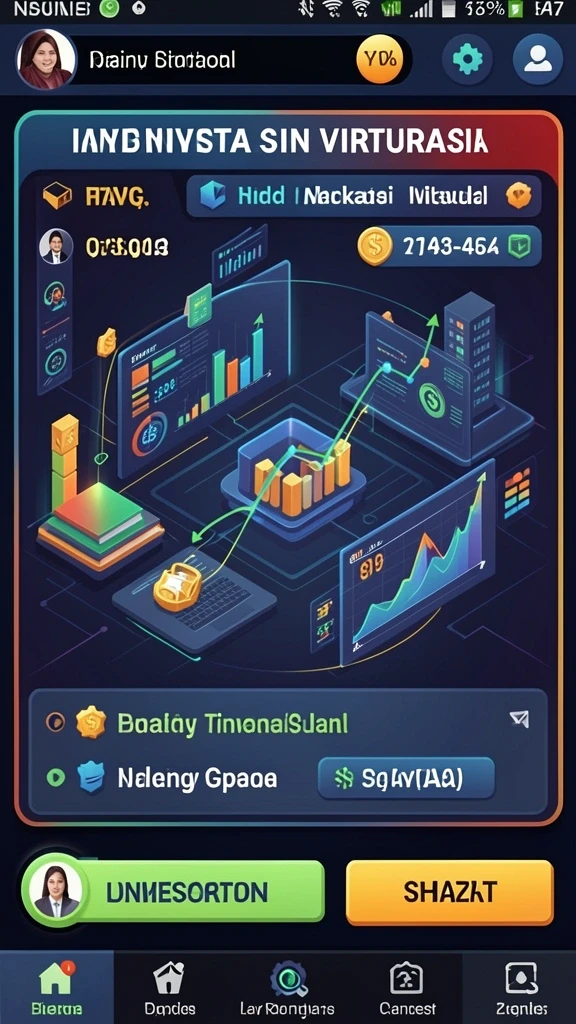Switch to the Dandes tab

point(169,987)
